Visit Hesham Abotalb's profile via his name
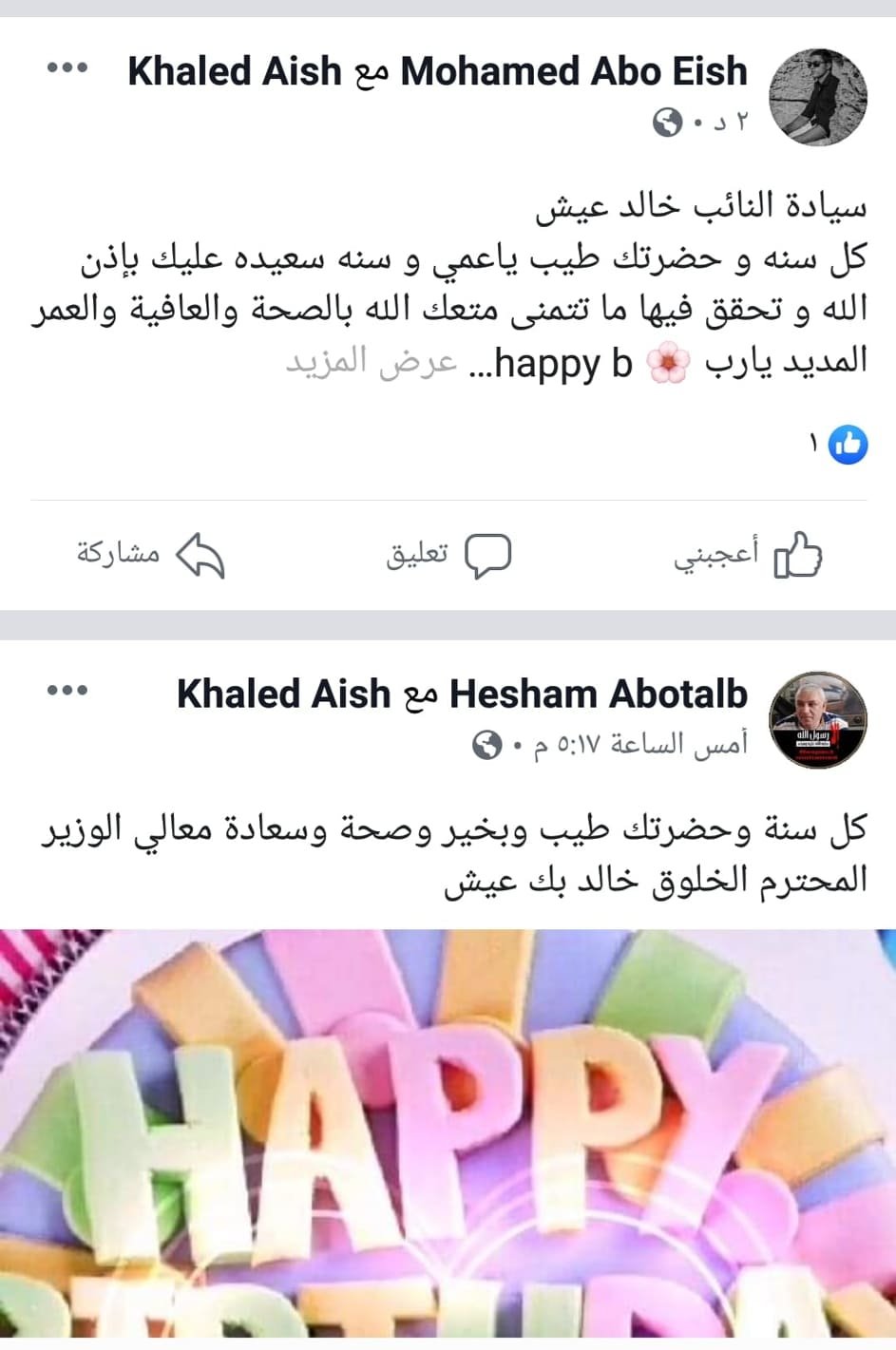This screenshot has width=896, height=1350. coord(598,694)
